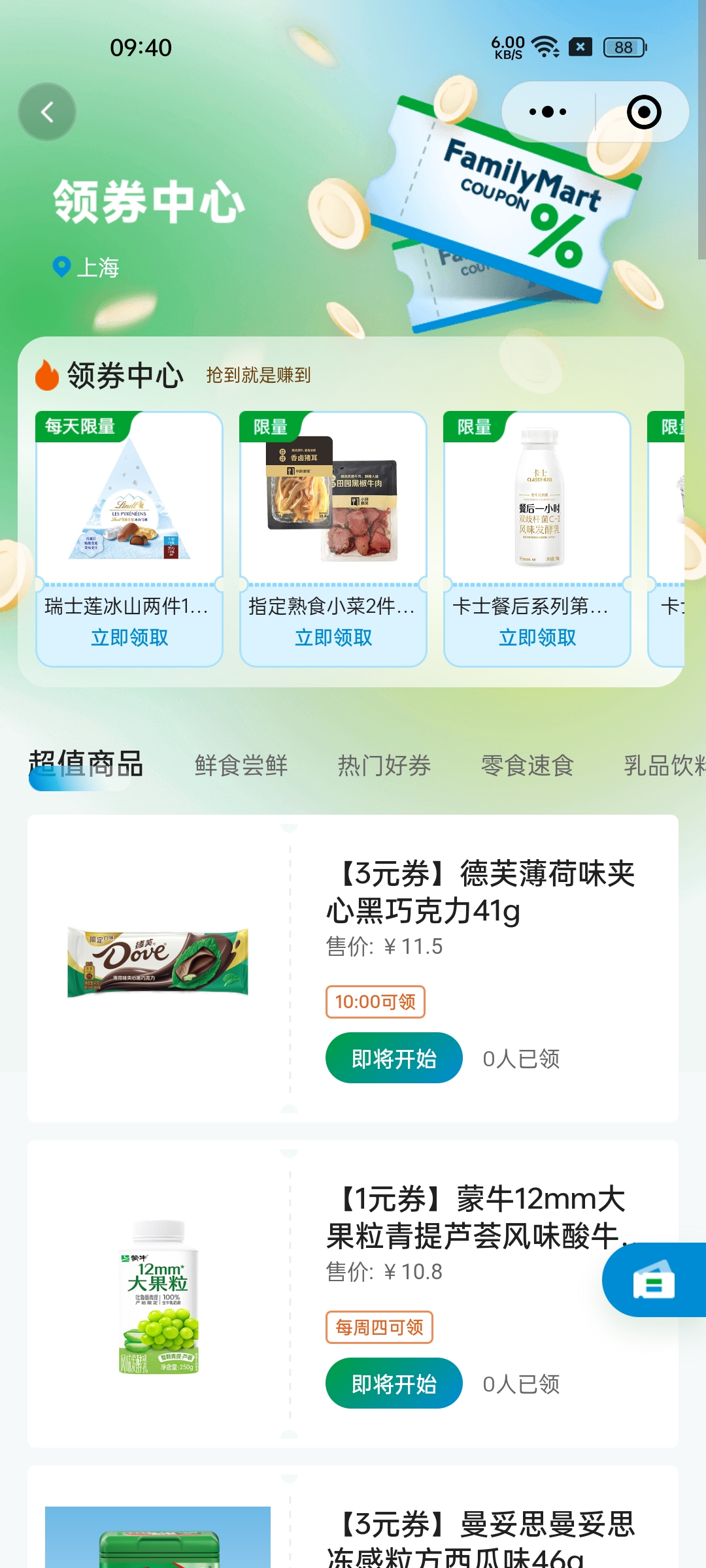Switch to the 鲜食尝鲜 tab

pos(241,765)
